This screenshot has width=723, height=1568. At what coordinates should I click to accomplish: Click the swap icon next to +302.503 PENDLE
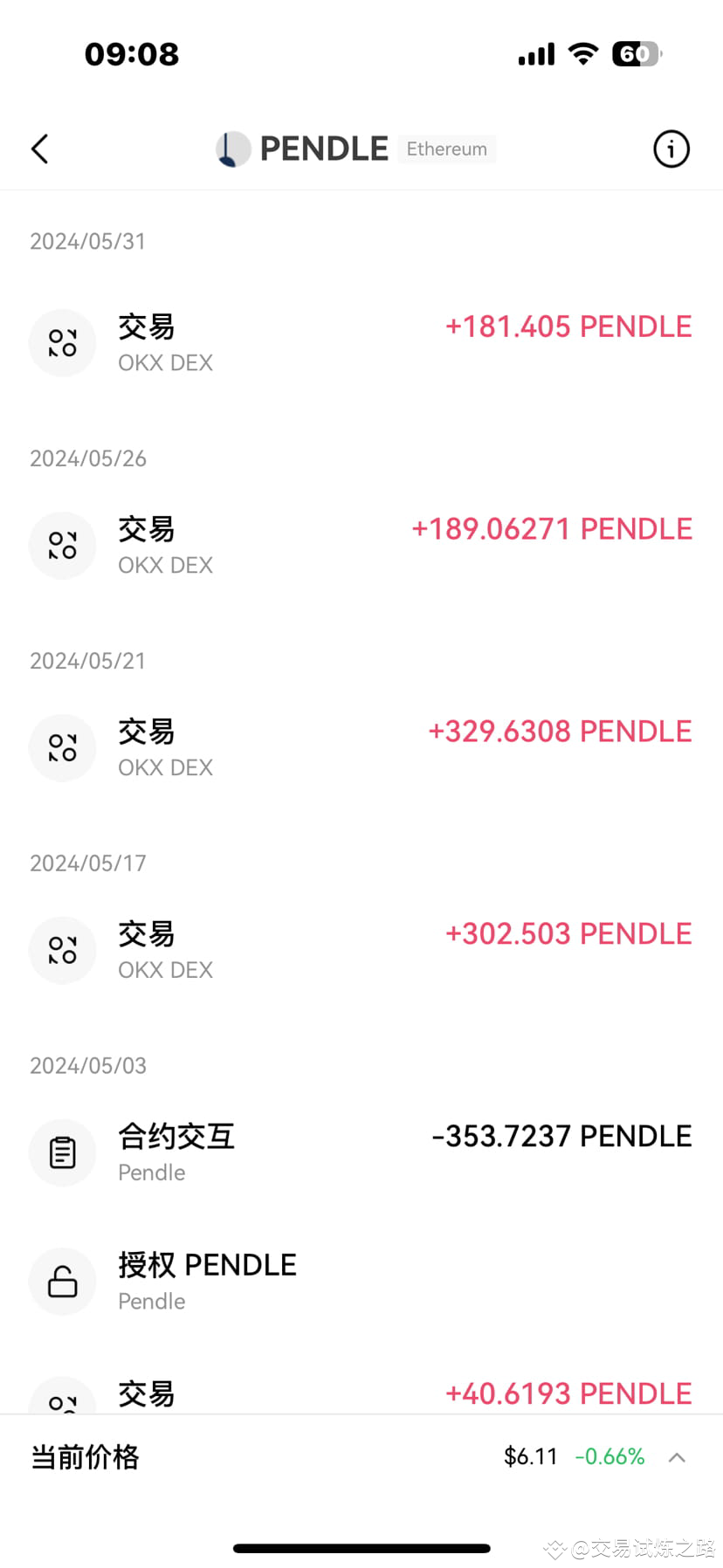point(62,950)
